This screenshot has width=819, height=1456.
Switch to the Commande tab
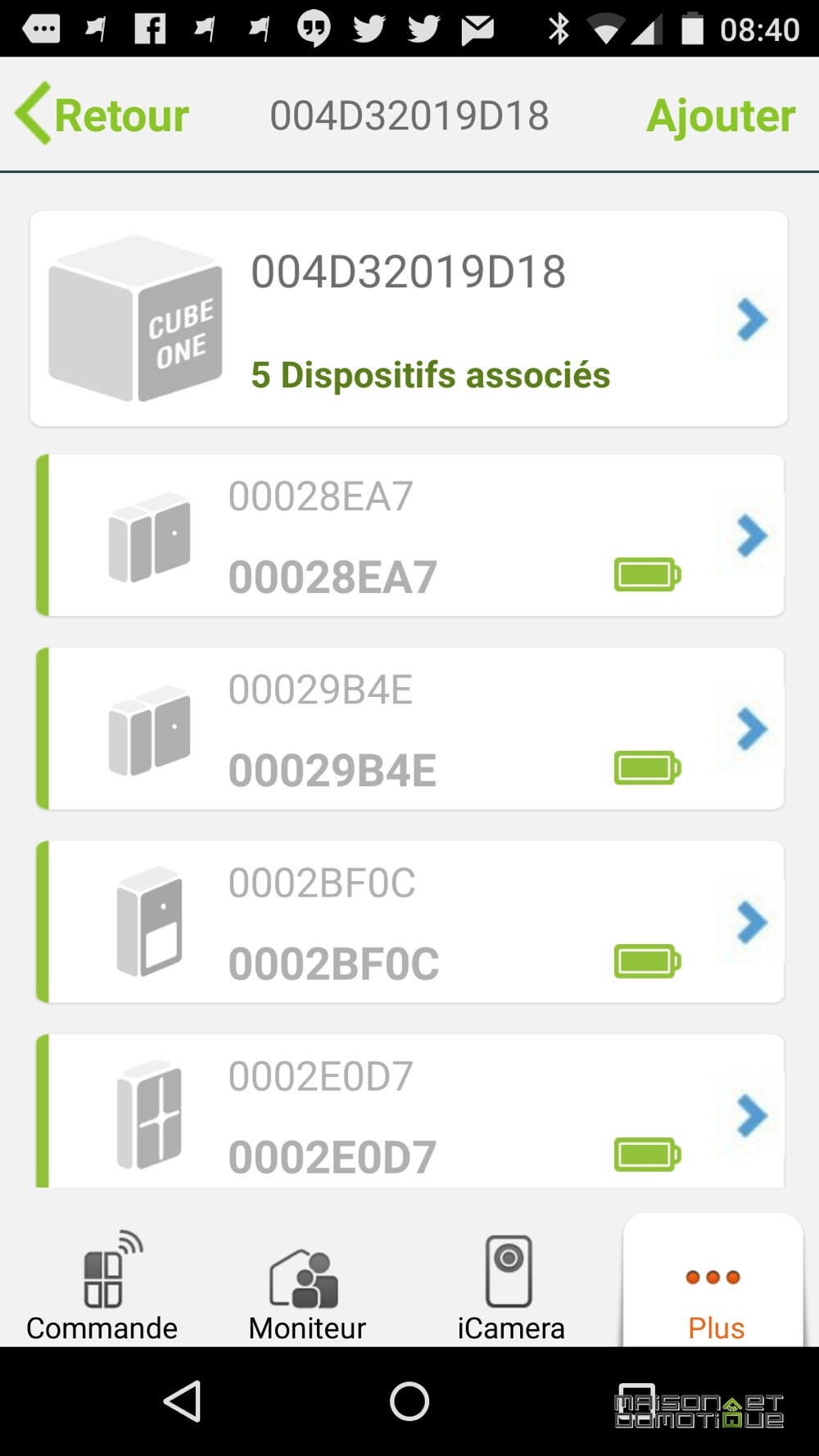point(102,1286)
